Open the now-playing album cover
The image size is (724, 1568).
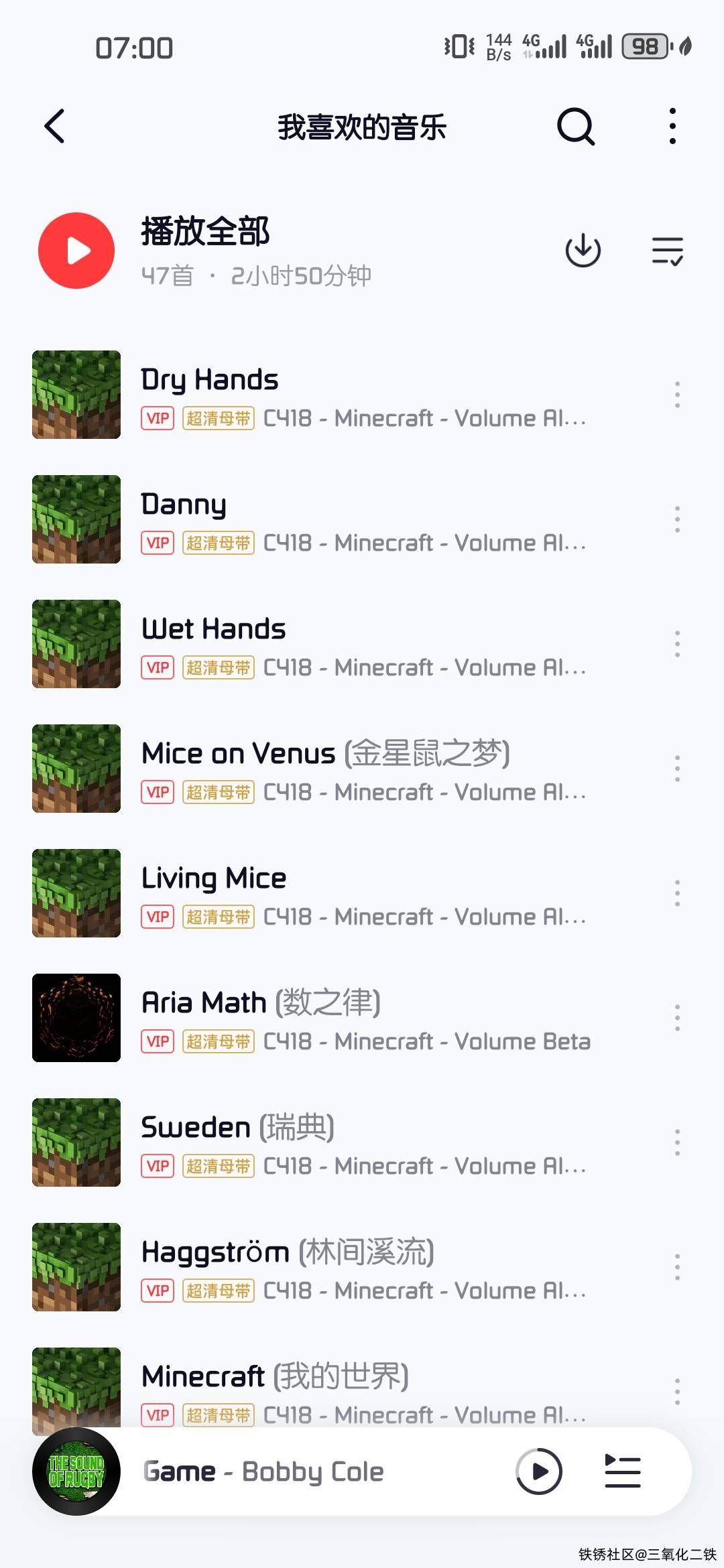[x=76, y=1472]
